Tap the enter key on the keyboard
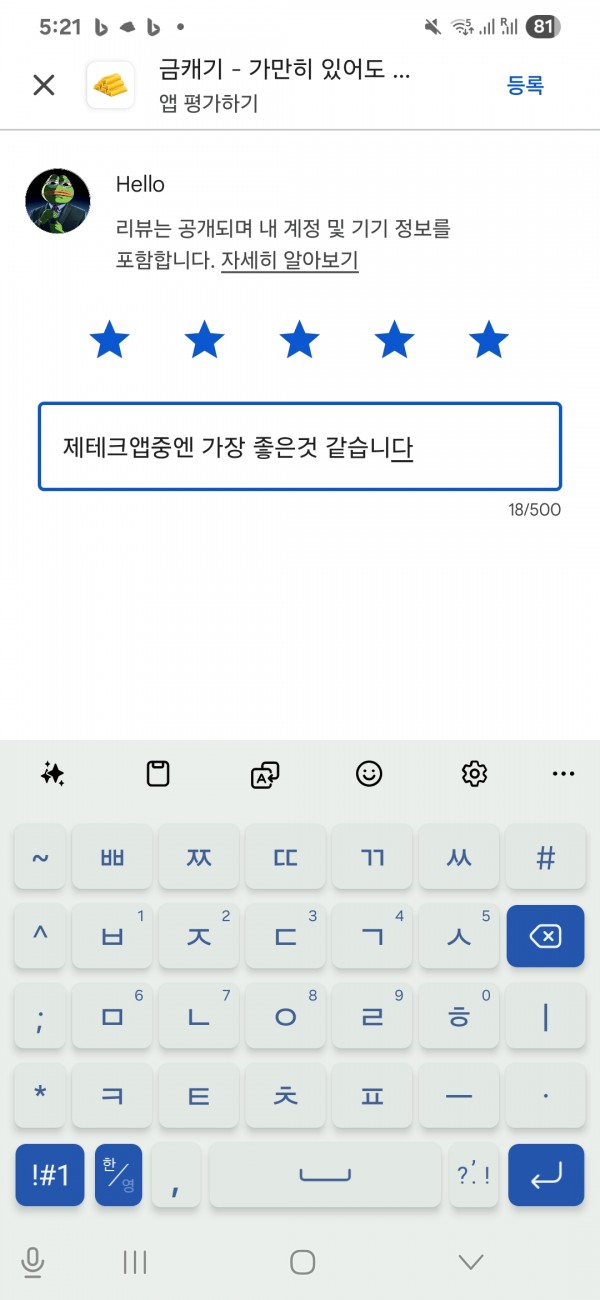Screen dimensions: 600x1300 tap(545, 1175)
